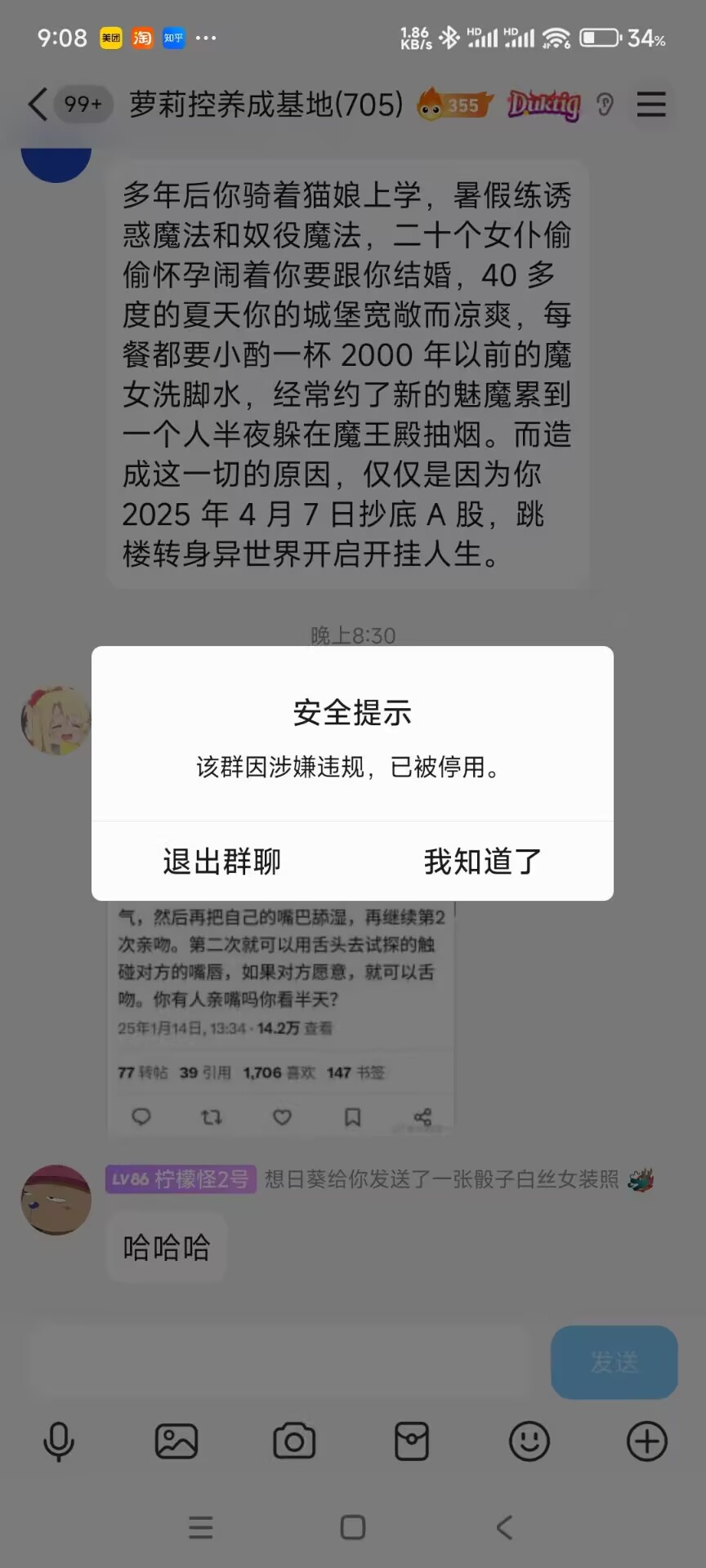Viewport: 706px width, 1568px height.
Task: Open more options with the plus icon
Action: (x=647, y=1441)
